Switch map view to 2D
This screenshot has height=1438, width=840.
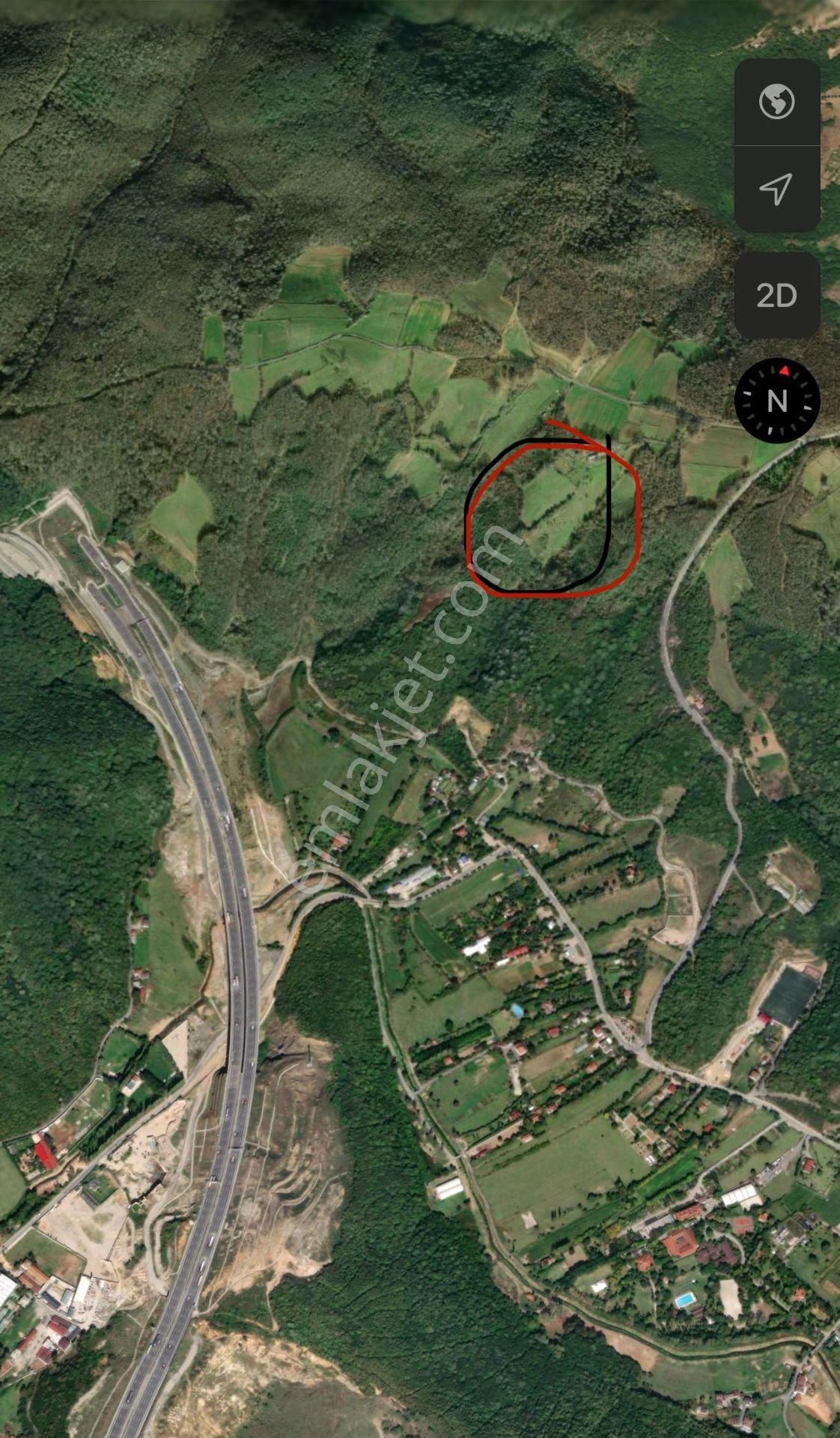pyautogui.click(x=776, y=295)
